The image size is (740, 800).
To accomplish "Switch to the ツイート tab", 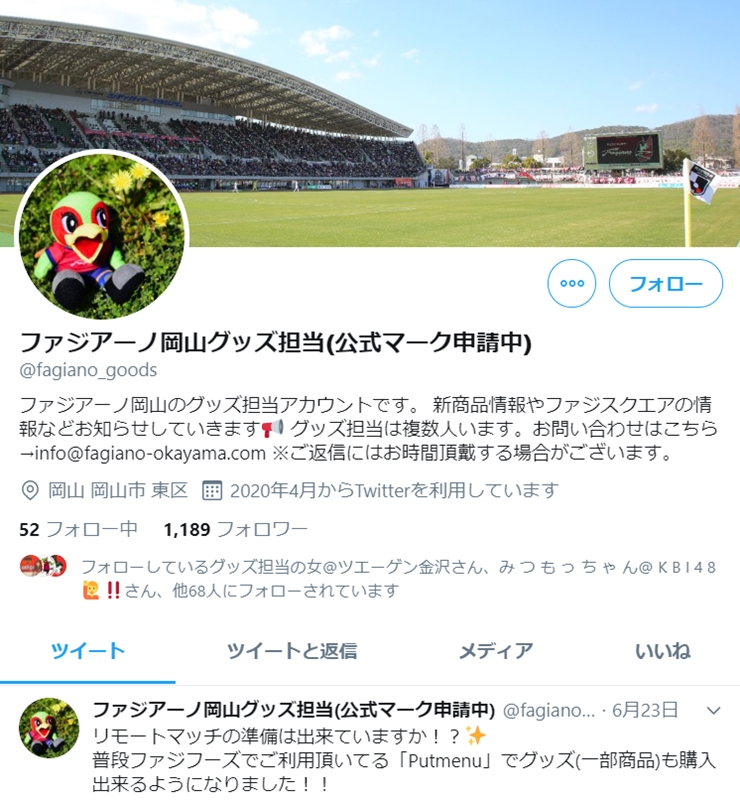I will click(89, 651).
